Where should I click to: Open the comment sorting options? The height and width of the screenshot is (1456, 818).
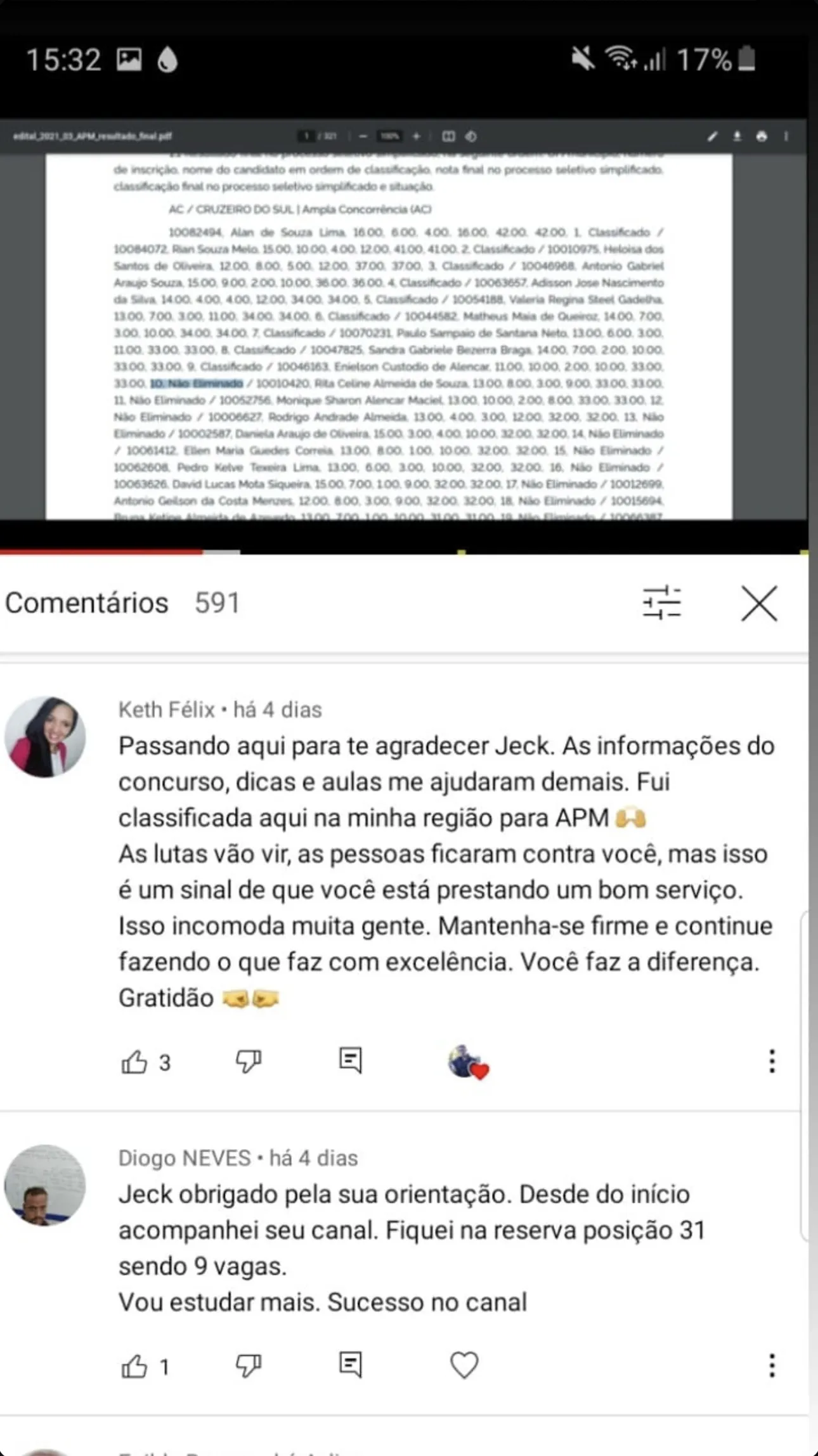661,602
